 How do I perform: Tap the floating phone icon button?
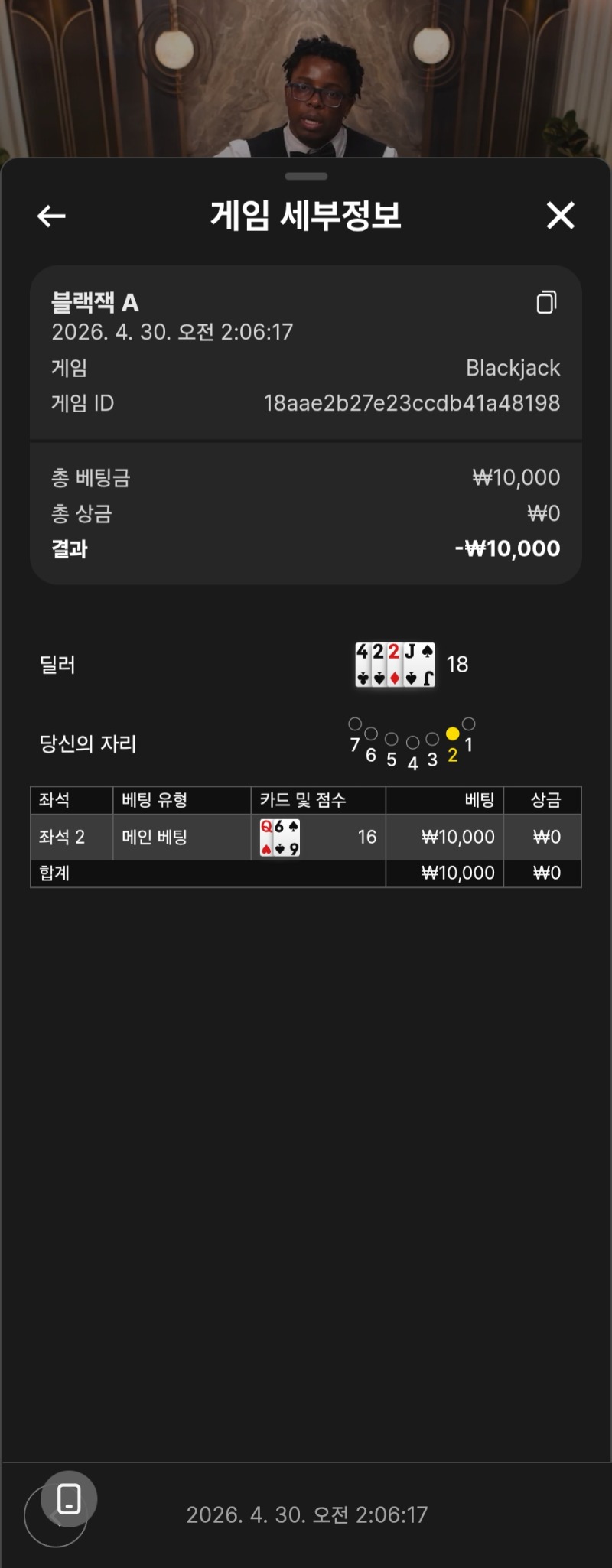(69, 1498)
